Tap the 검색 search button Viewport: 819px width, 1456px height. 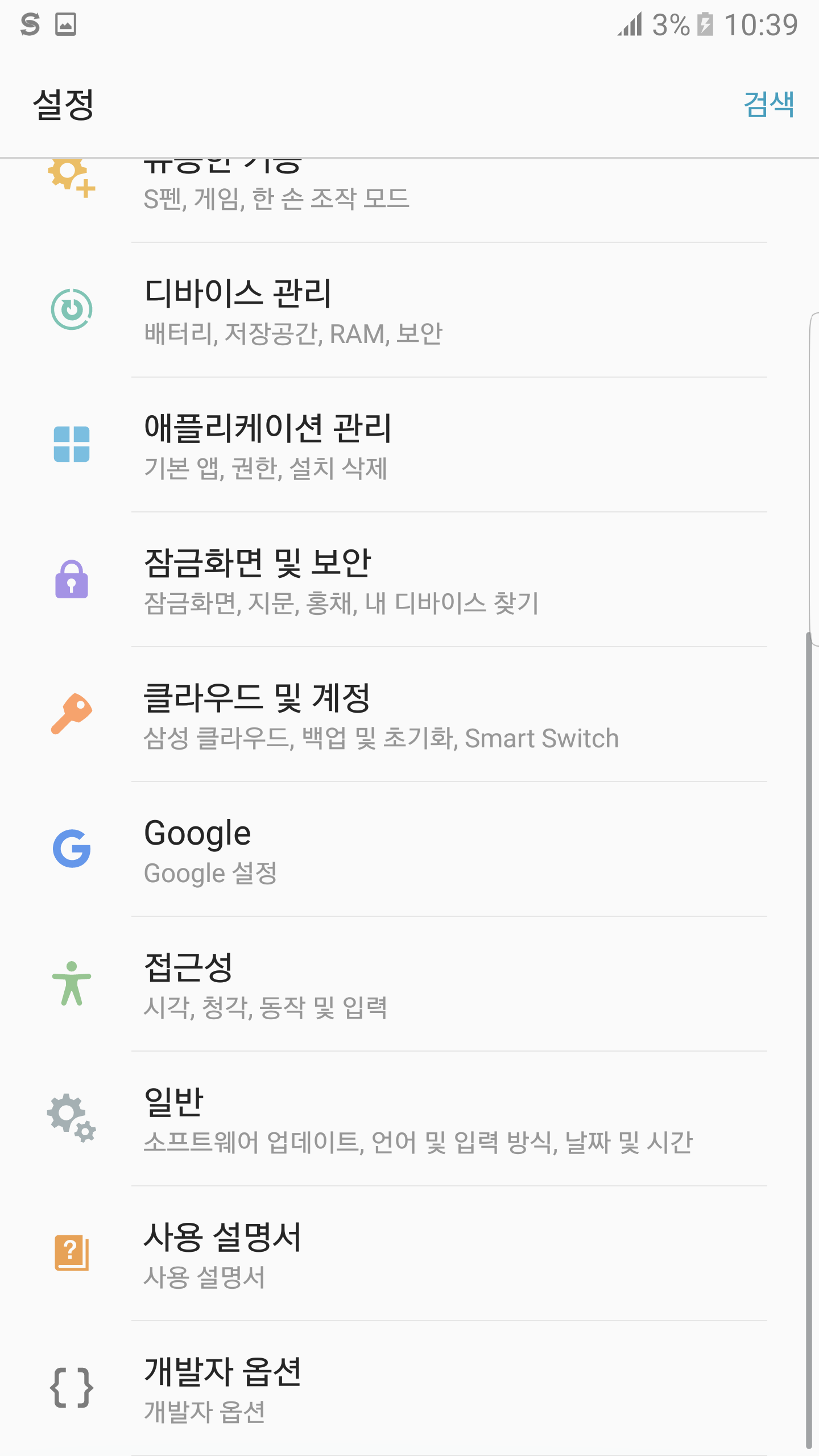(x=768, y=105)
